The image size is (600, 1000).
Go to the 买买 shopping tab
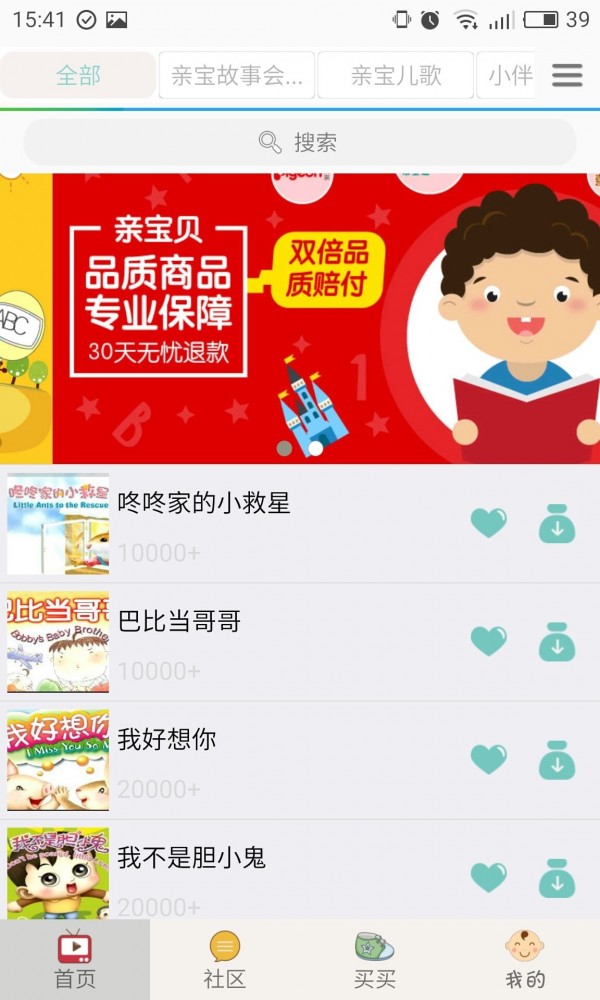click(x=375, y=960)
